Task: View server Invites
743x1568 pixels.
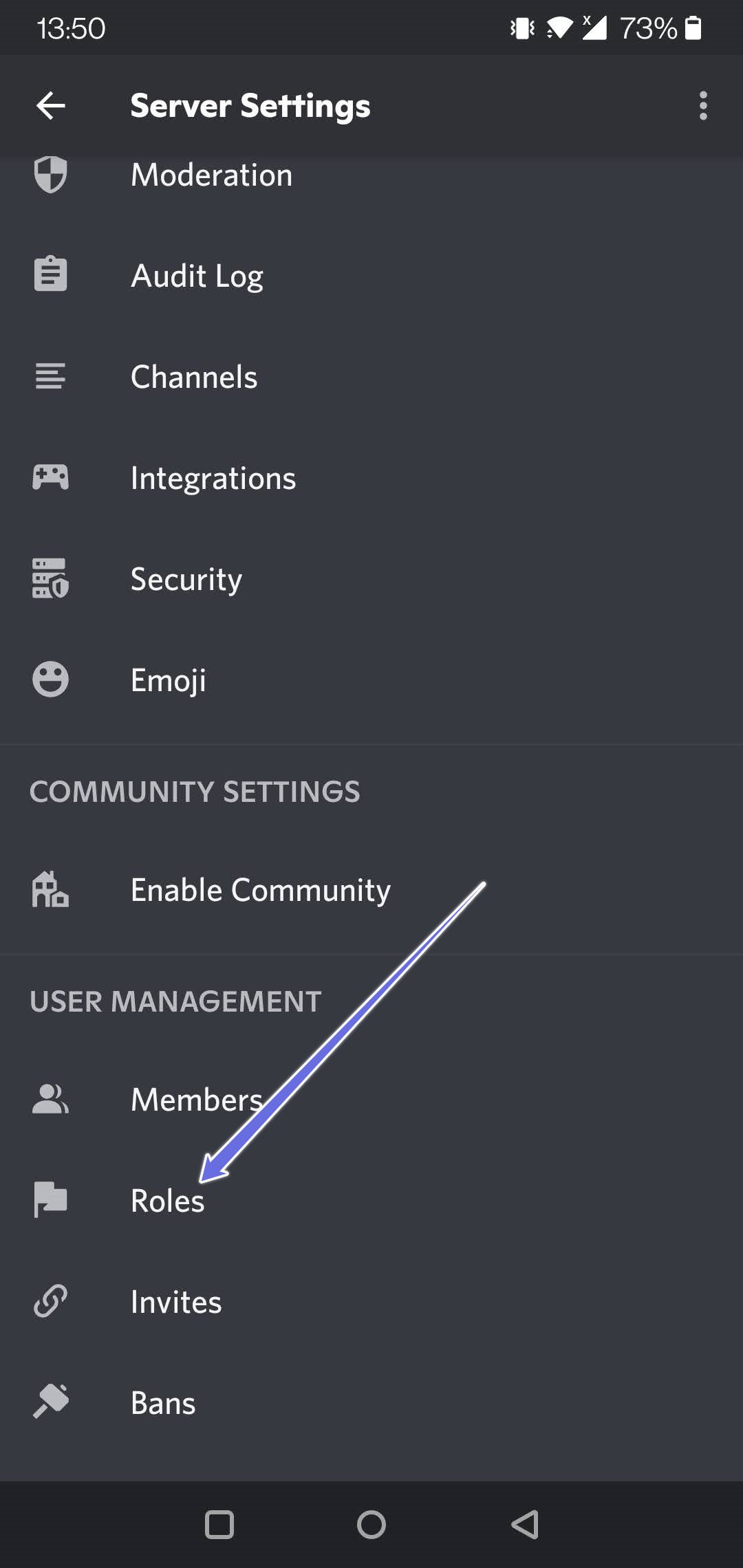Action: coord(371,1302)
